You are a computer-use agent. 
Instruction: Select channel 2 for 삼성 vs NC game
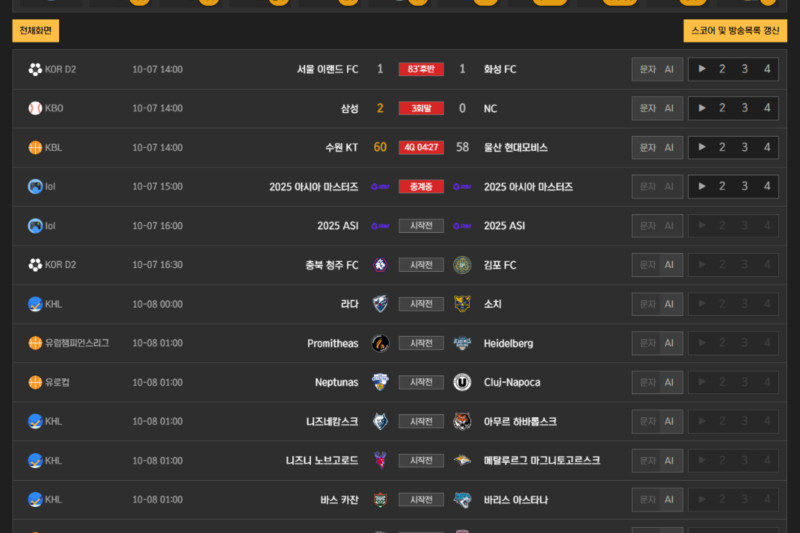pos(721,108)
